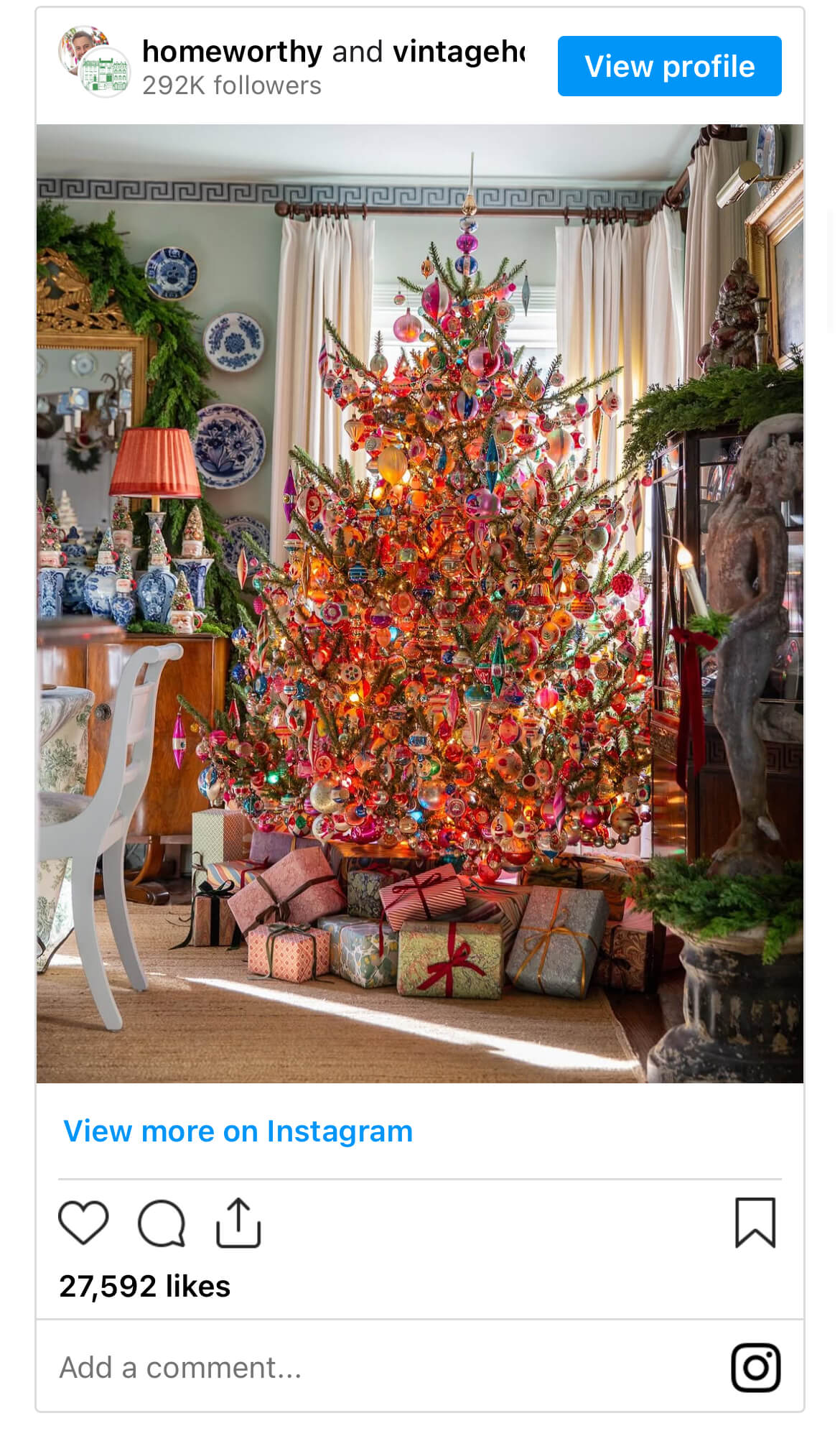Open comments via the speech bubble icon

[x=162, y=1223]
